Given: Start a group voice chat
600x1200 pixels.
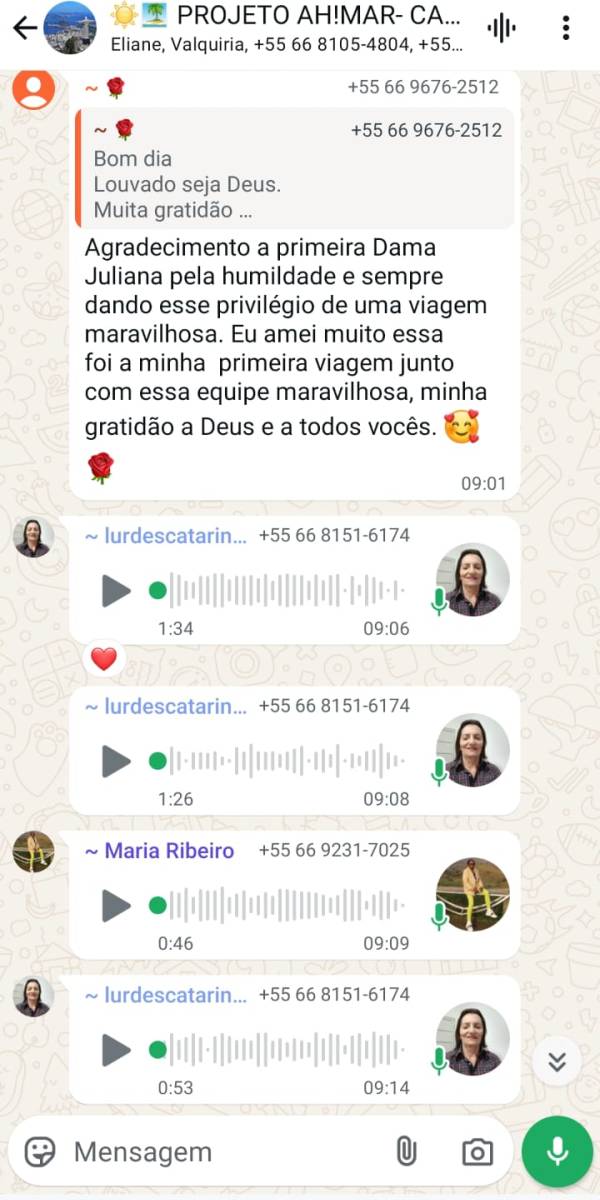Looking at the screenshot, I should coord(501,28).
